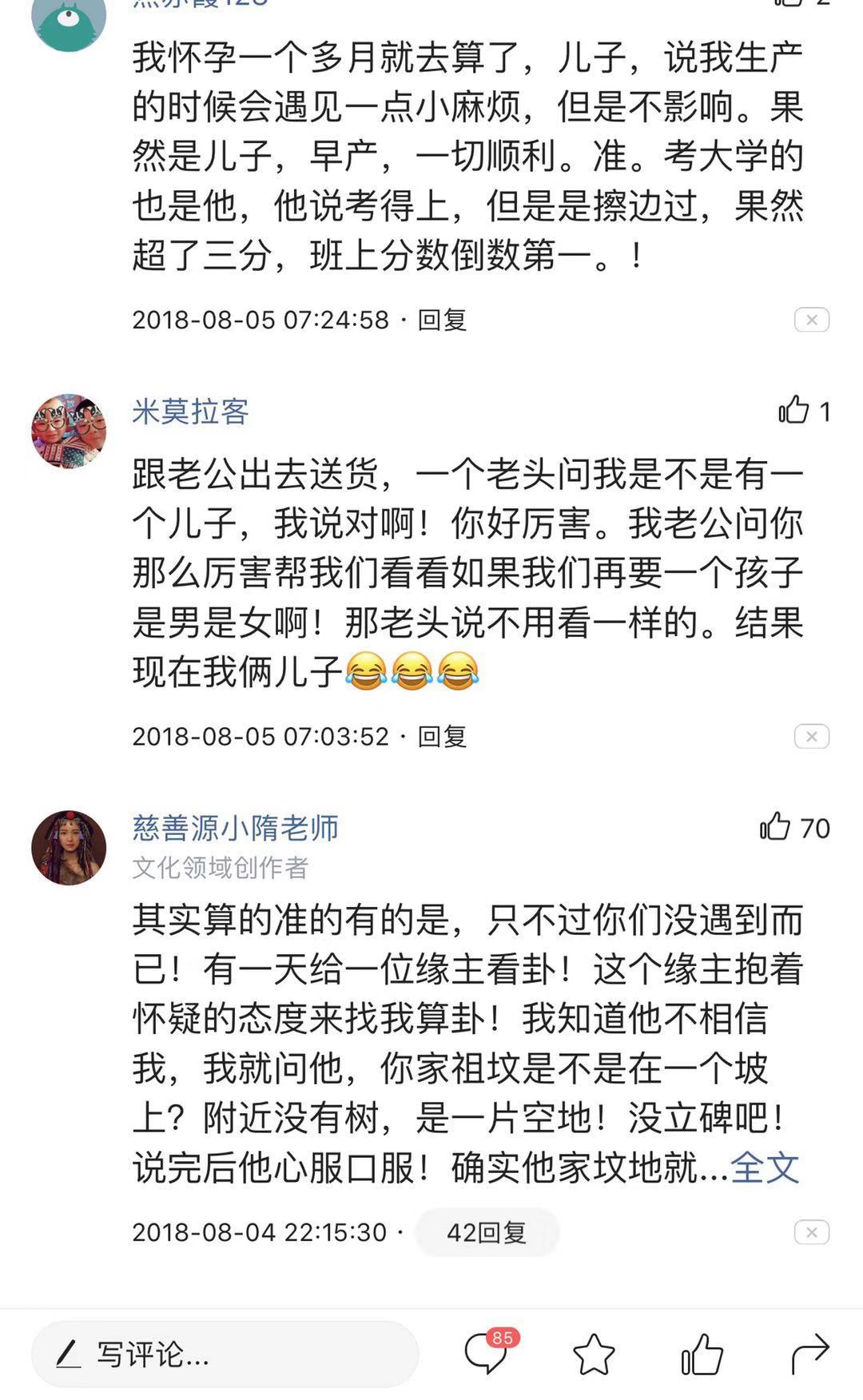Image resolution: width=863 pixels, height=1400 pixels.
Task: Open 慈善源小隋老师's profile avatar
Action: click(x=69, y=847)
